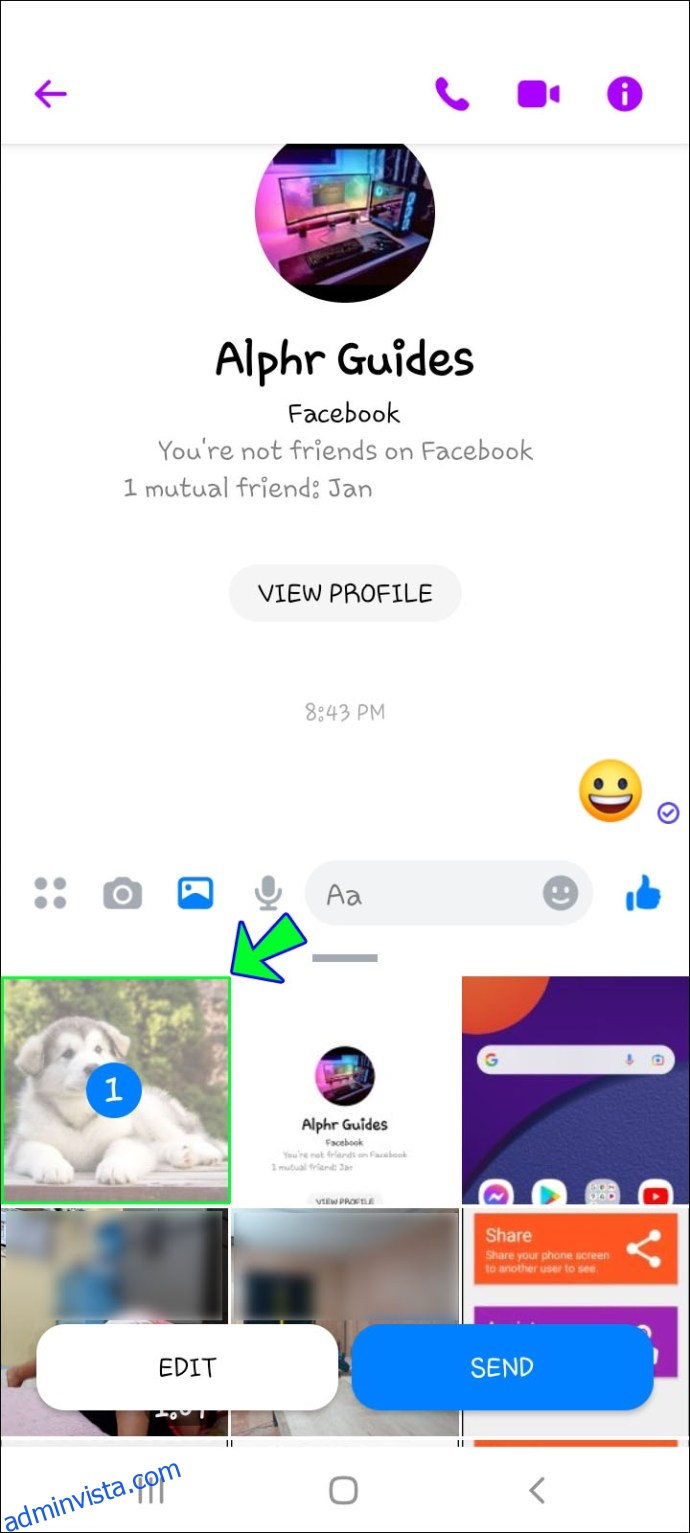Select the Alphr Guides screenshot thumbnail
This screenshot has height=1533, width=690.
(345, 1090)
